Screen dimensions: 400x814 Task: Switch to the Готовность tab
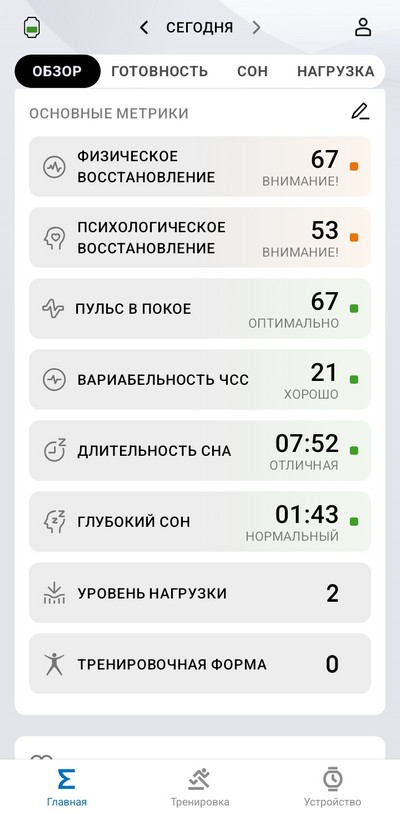click(x=159, y=71)
